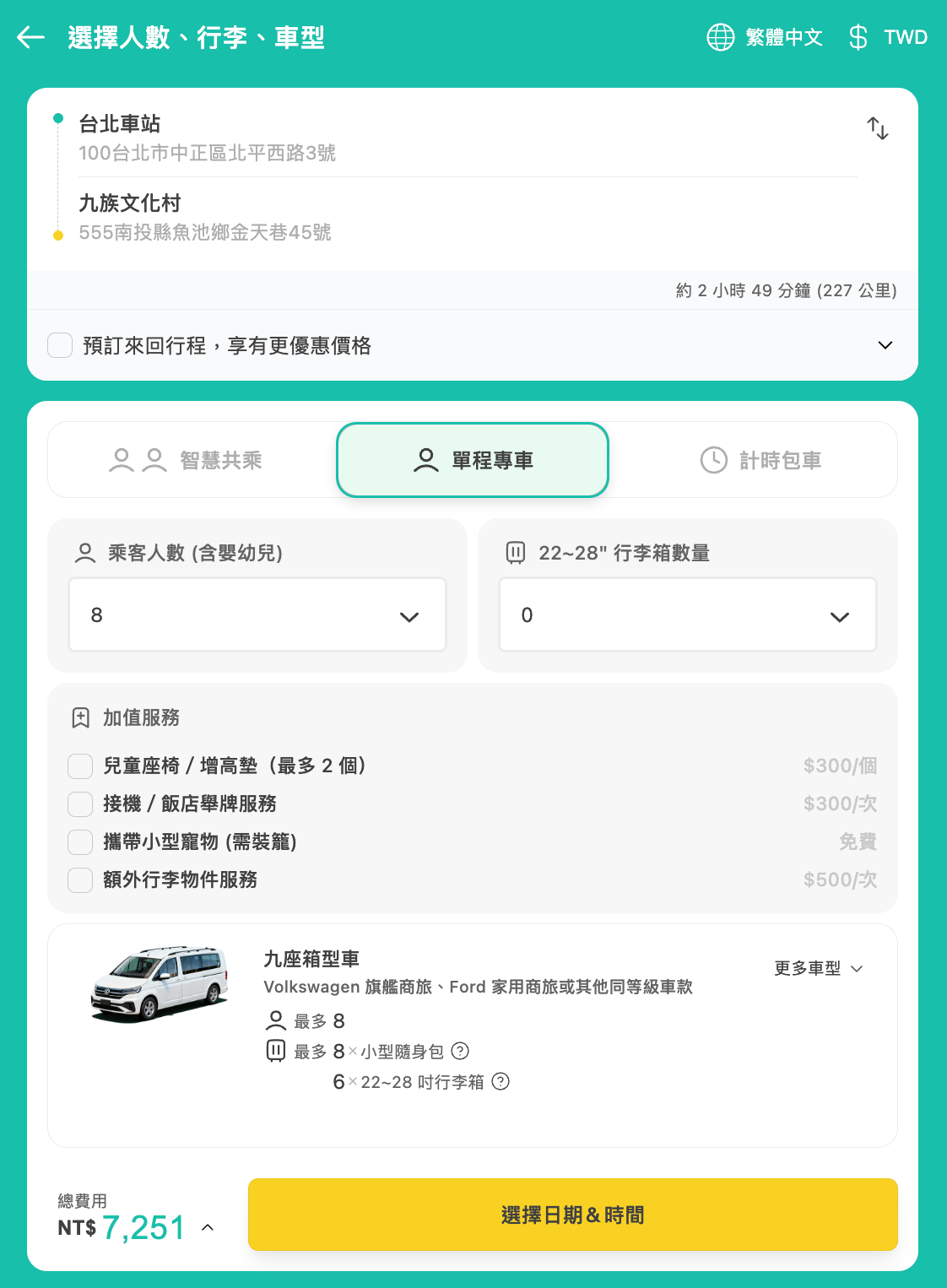Enable 攜帶小型寵物 free service

(x=79, y=842)
